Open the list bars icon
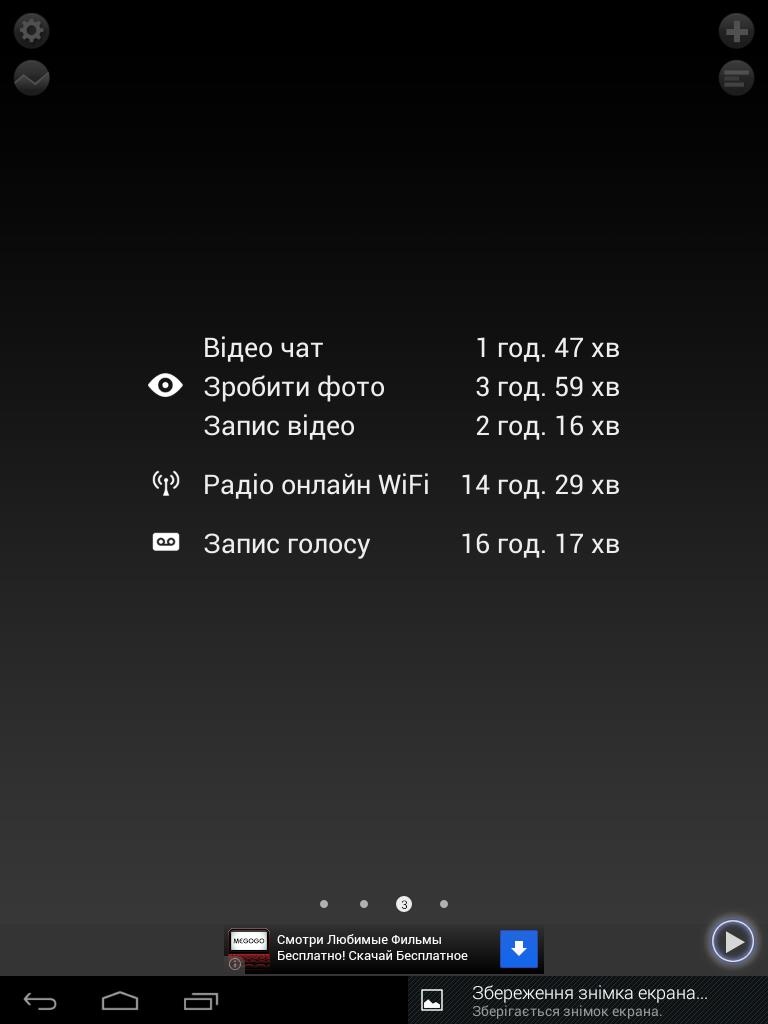This screenshot has height=1024, width=768. (x=736, y=78)
